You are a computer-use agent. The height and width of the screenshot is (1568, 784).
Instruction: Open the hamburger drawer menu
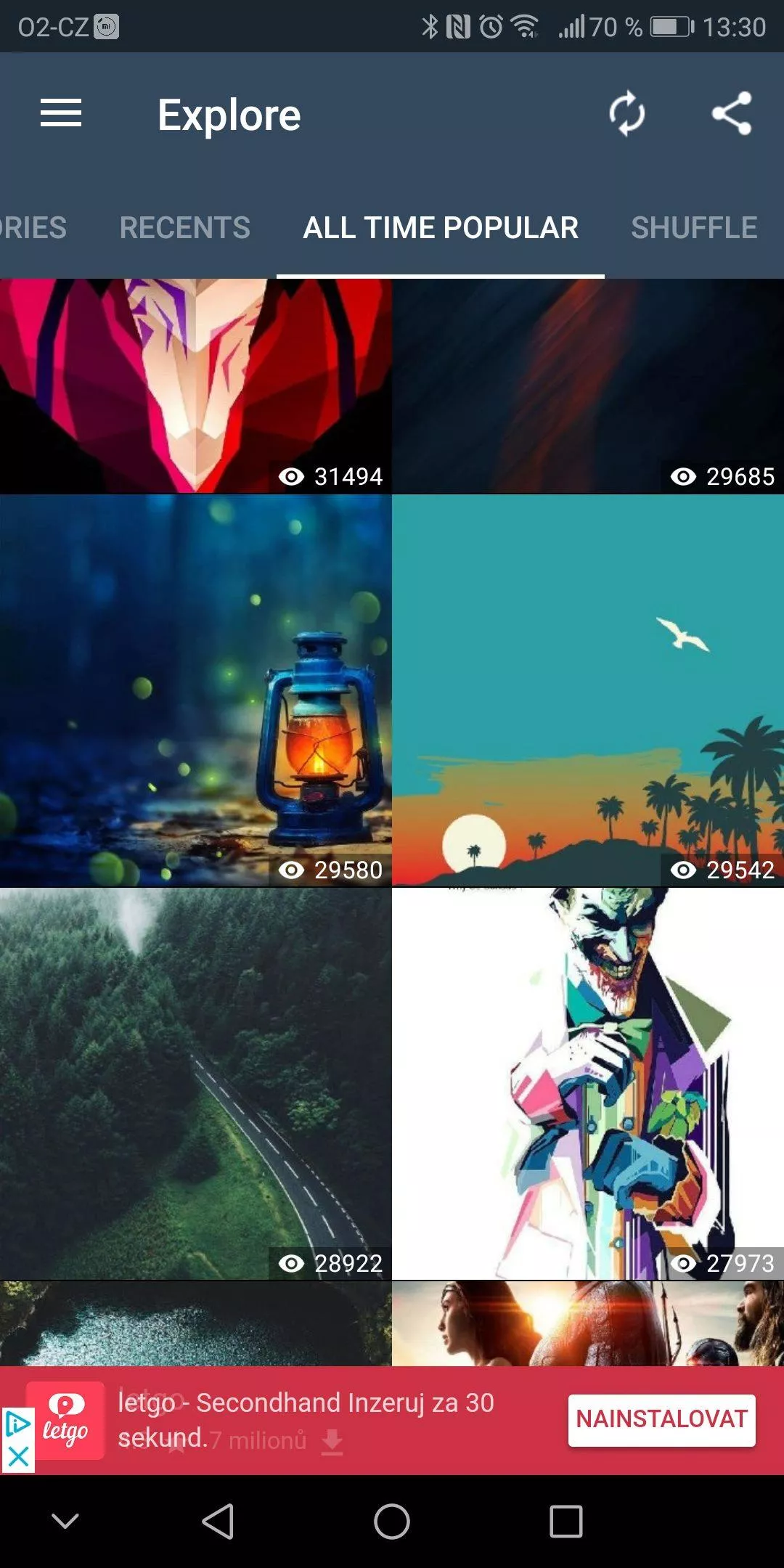pyautogui.click(x=61, y=113)
